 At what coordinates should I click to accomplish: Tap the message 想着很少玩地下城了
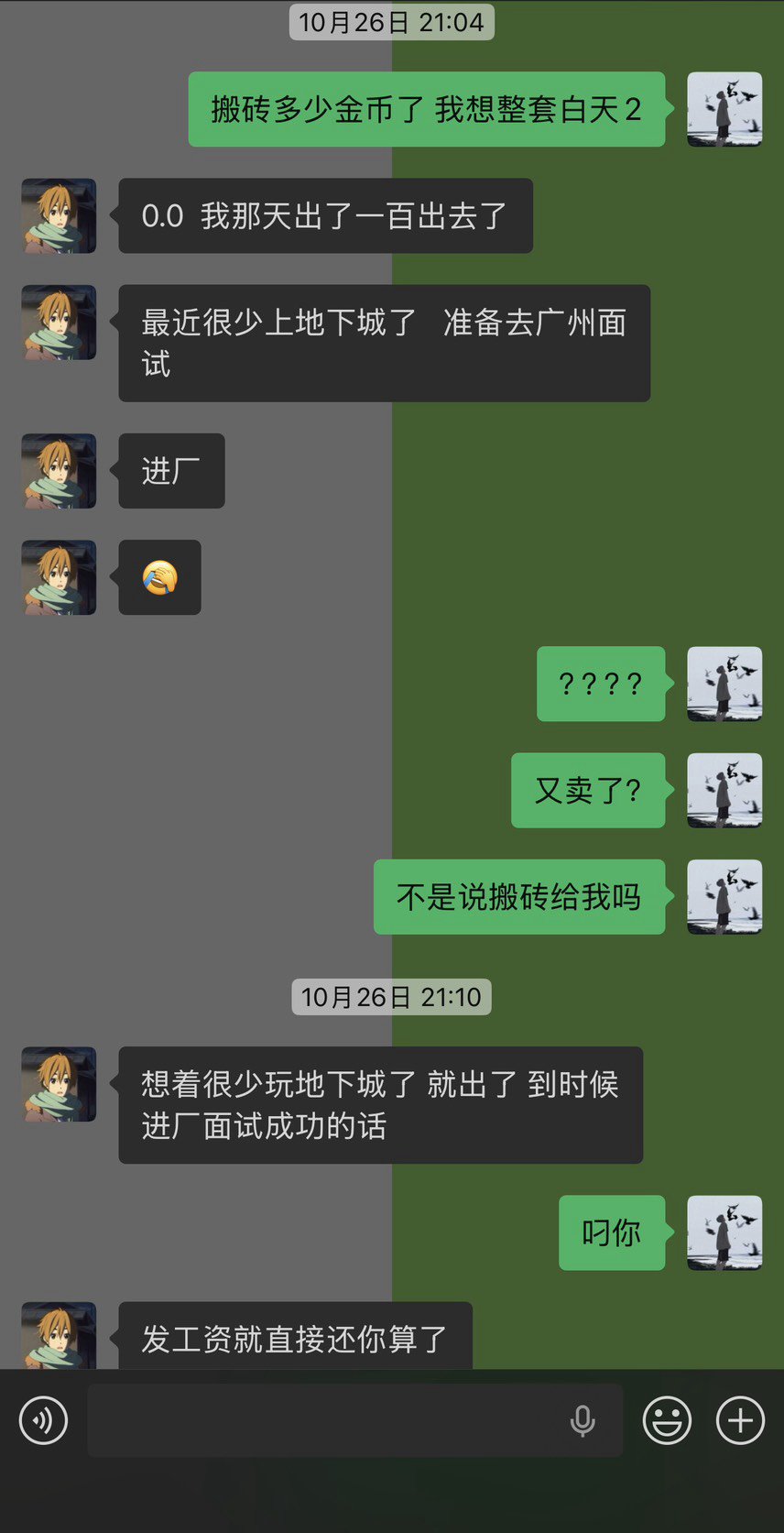pos(381,1104)
